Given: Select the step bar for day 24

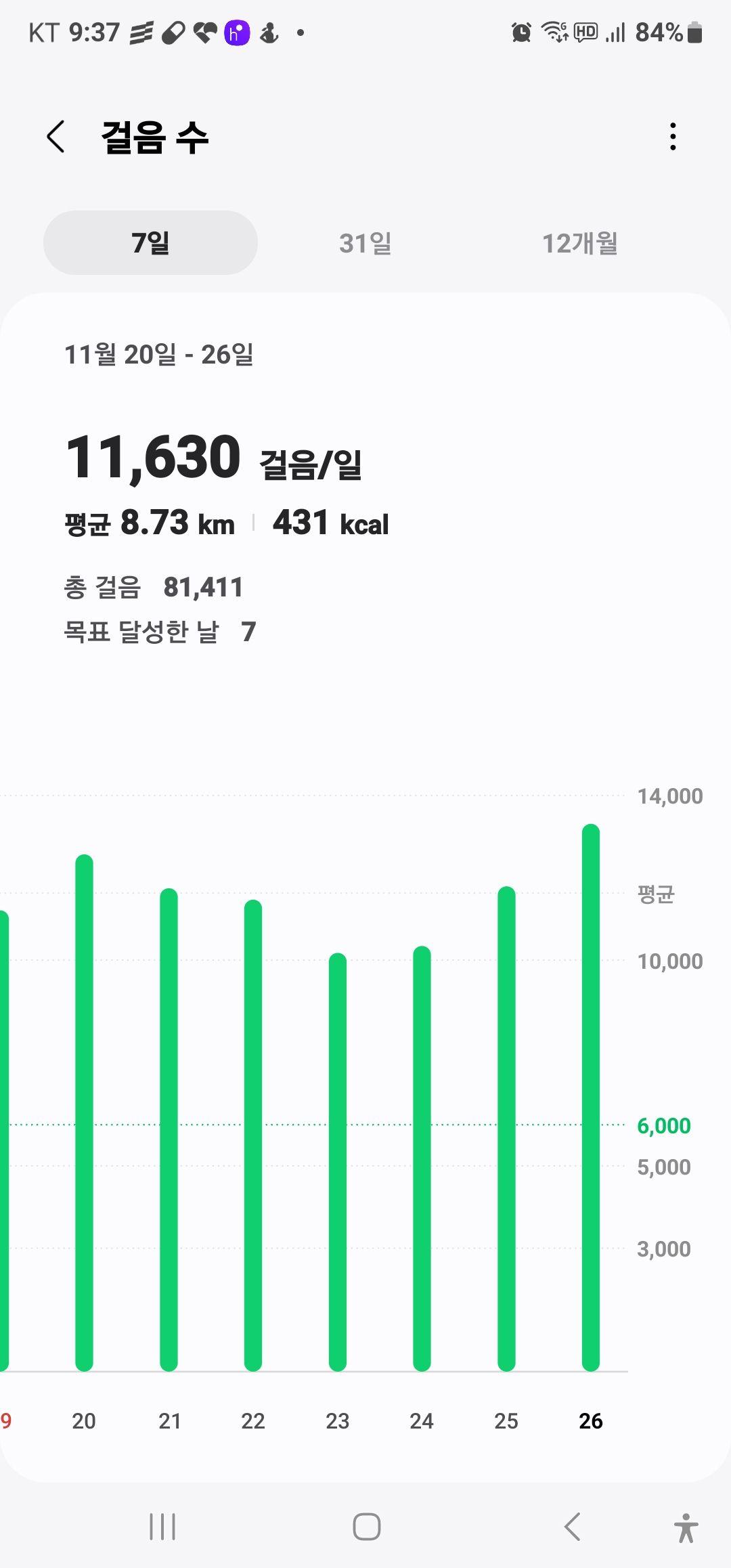Looking at the screenshot, I should (422, 1158).
